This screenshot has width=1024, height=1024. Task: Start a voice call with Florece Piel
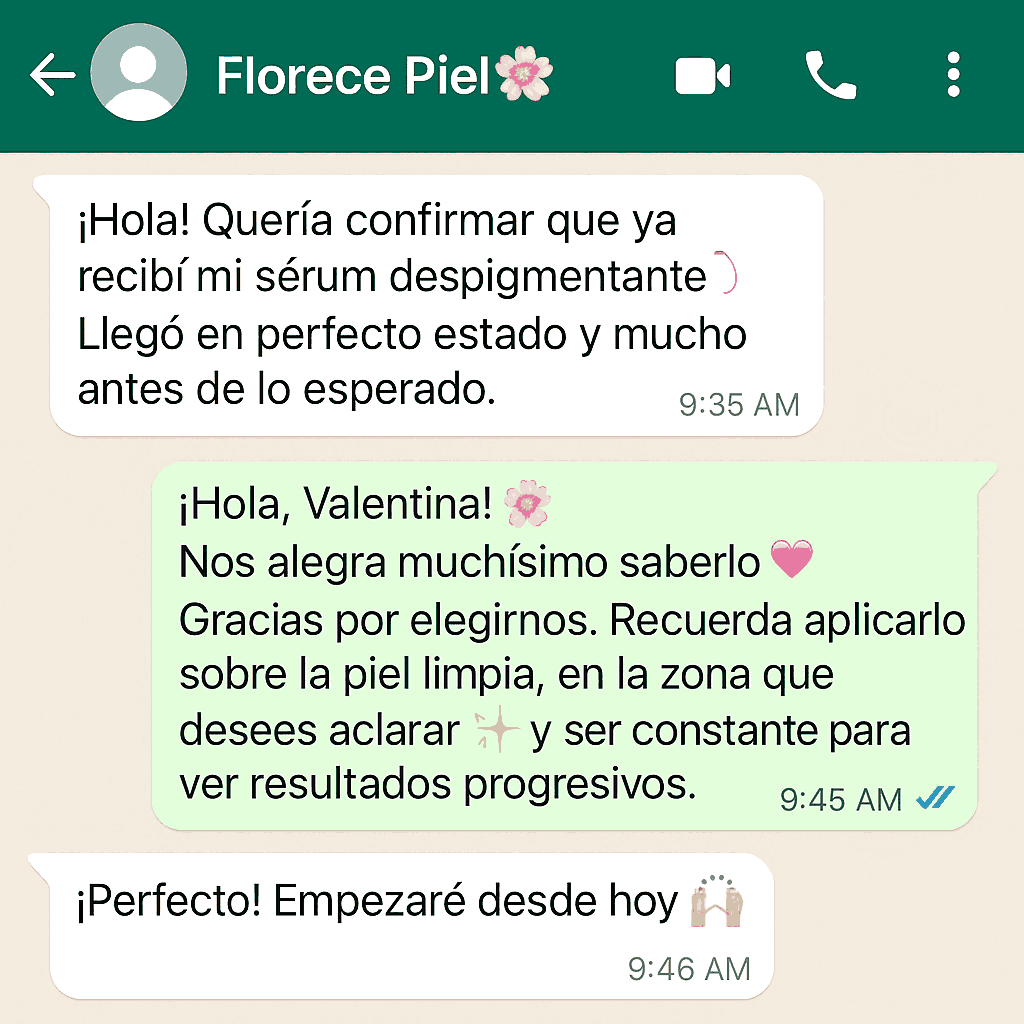tap(830, 76)
